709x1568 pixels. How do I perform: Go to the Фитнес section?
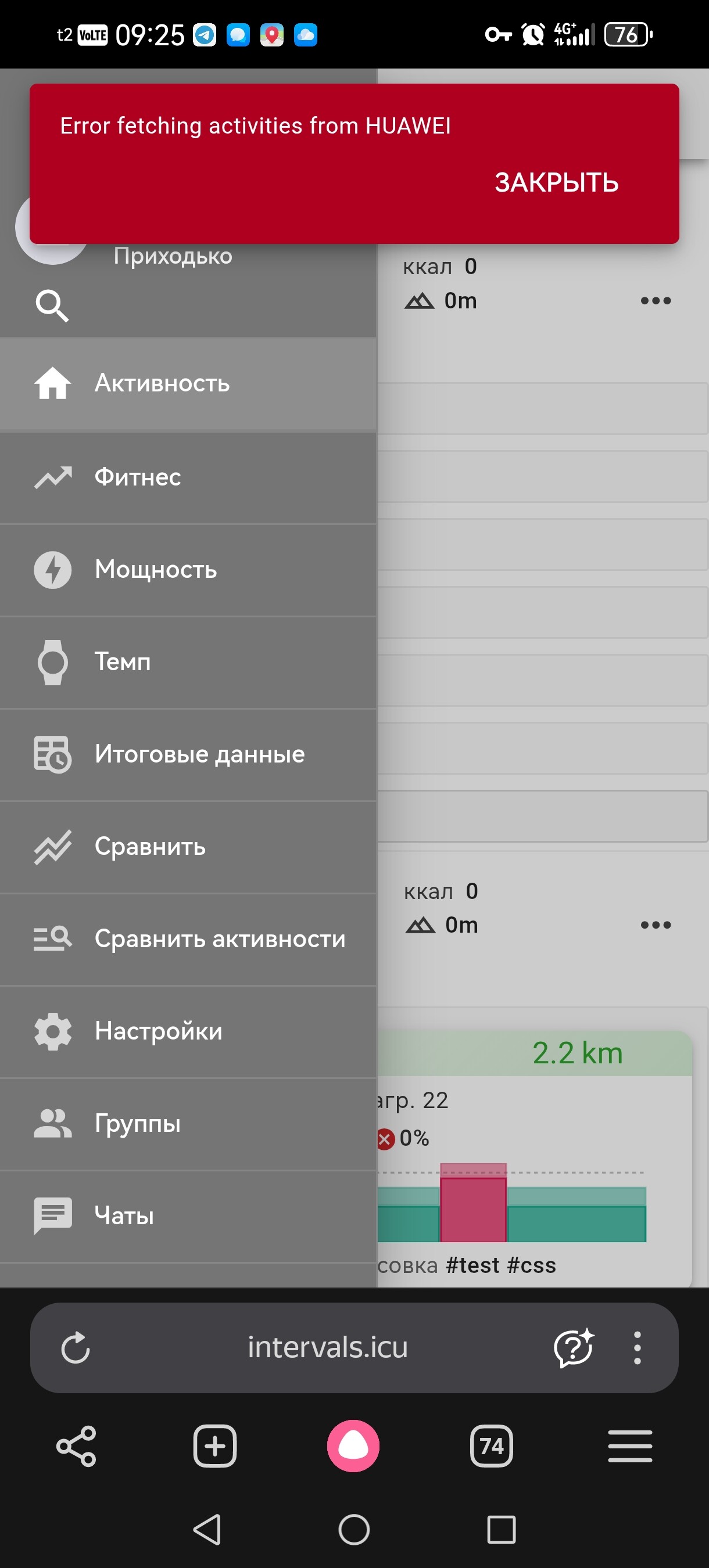pos(138,477)
